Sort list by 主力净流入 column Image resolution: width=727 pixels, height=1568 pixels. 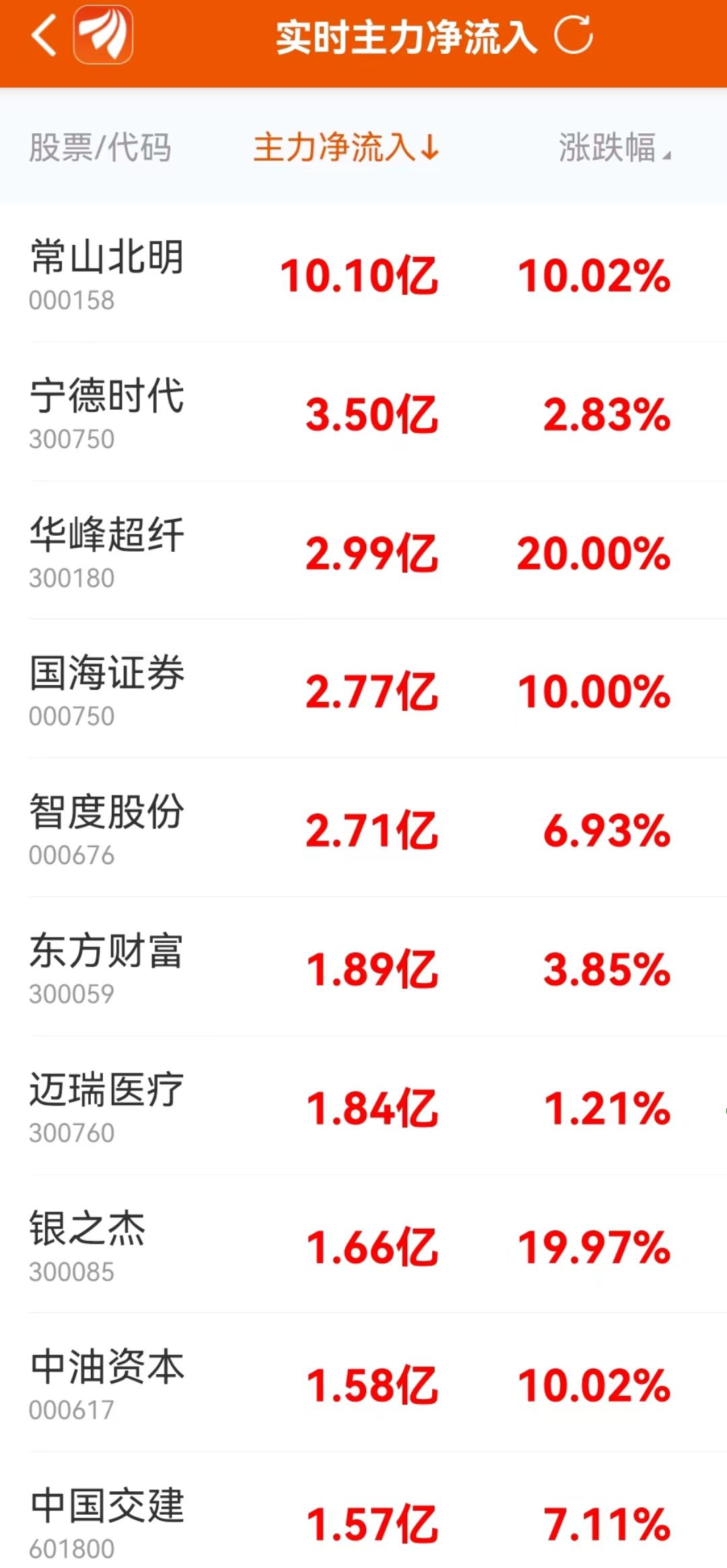coord(346,147)
